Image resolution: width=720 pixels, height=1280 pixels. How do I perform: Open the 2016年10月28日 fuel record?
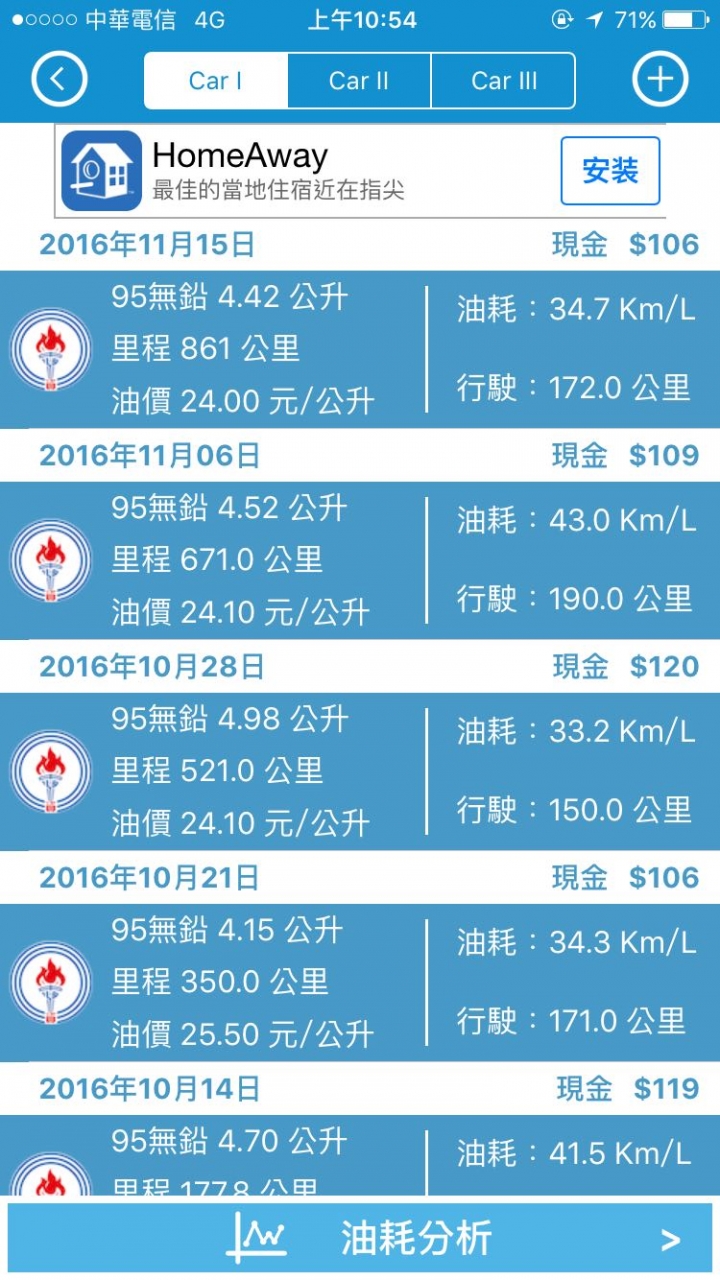pos(360,772)
